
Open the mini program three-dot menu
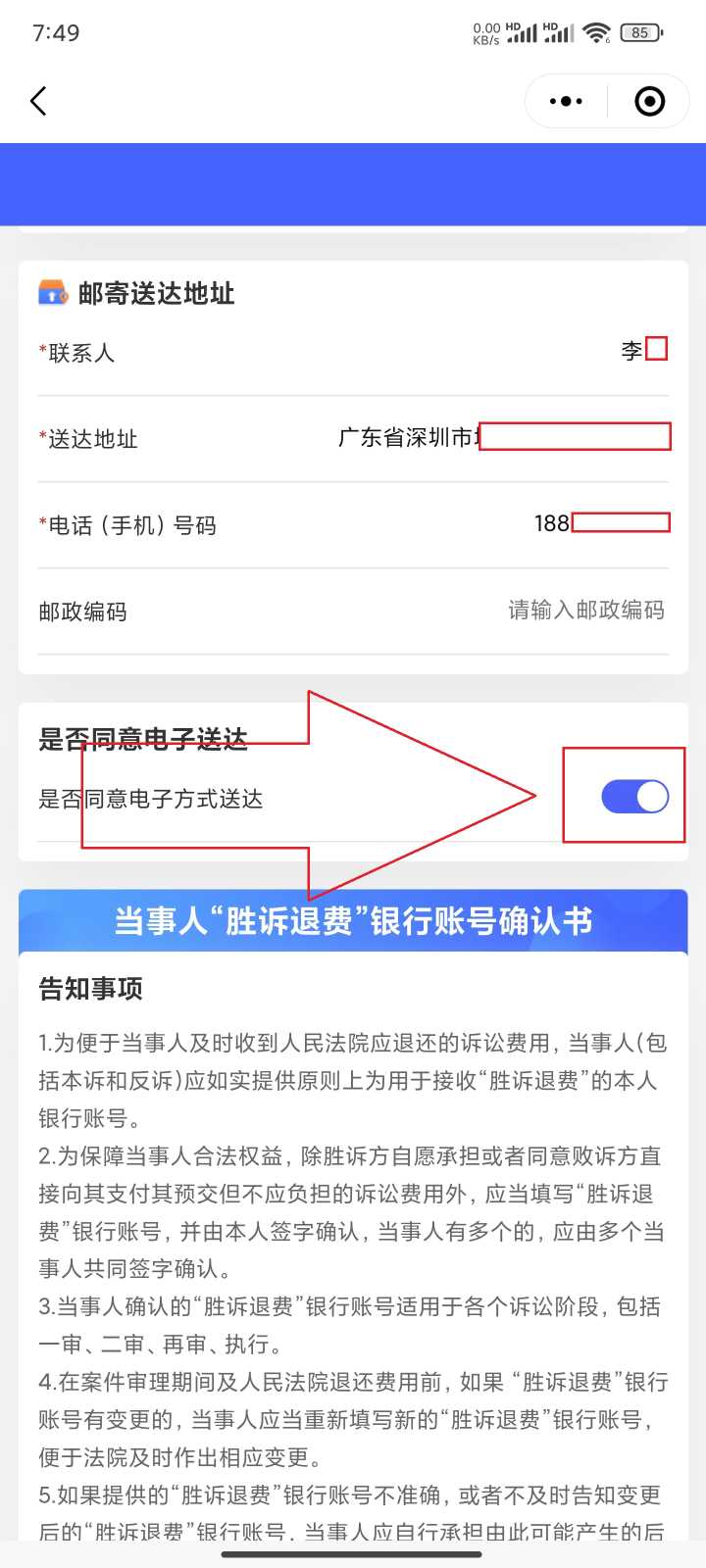pyautogui.click(x=566, y=101)
